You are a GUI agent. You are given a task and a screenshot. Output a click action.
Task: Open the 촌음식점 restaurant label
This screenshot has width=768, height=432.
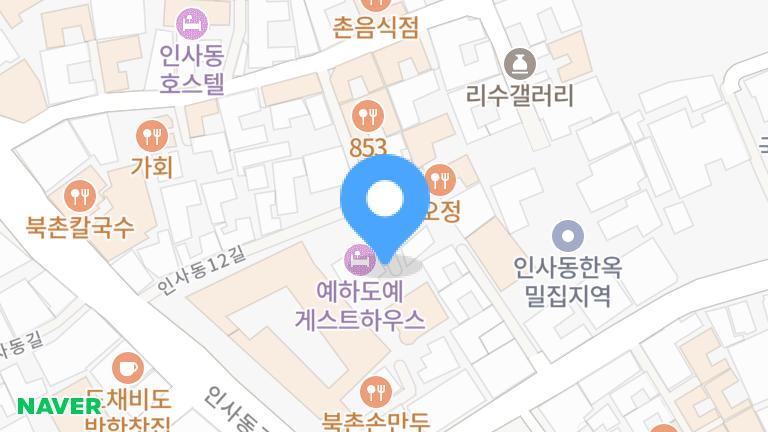(377, 28)
